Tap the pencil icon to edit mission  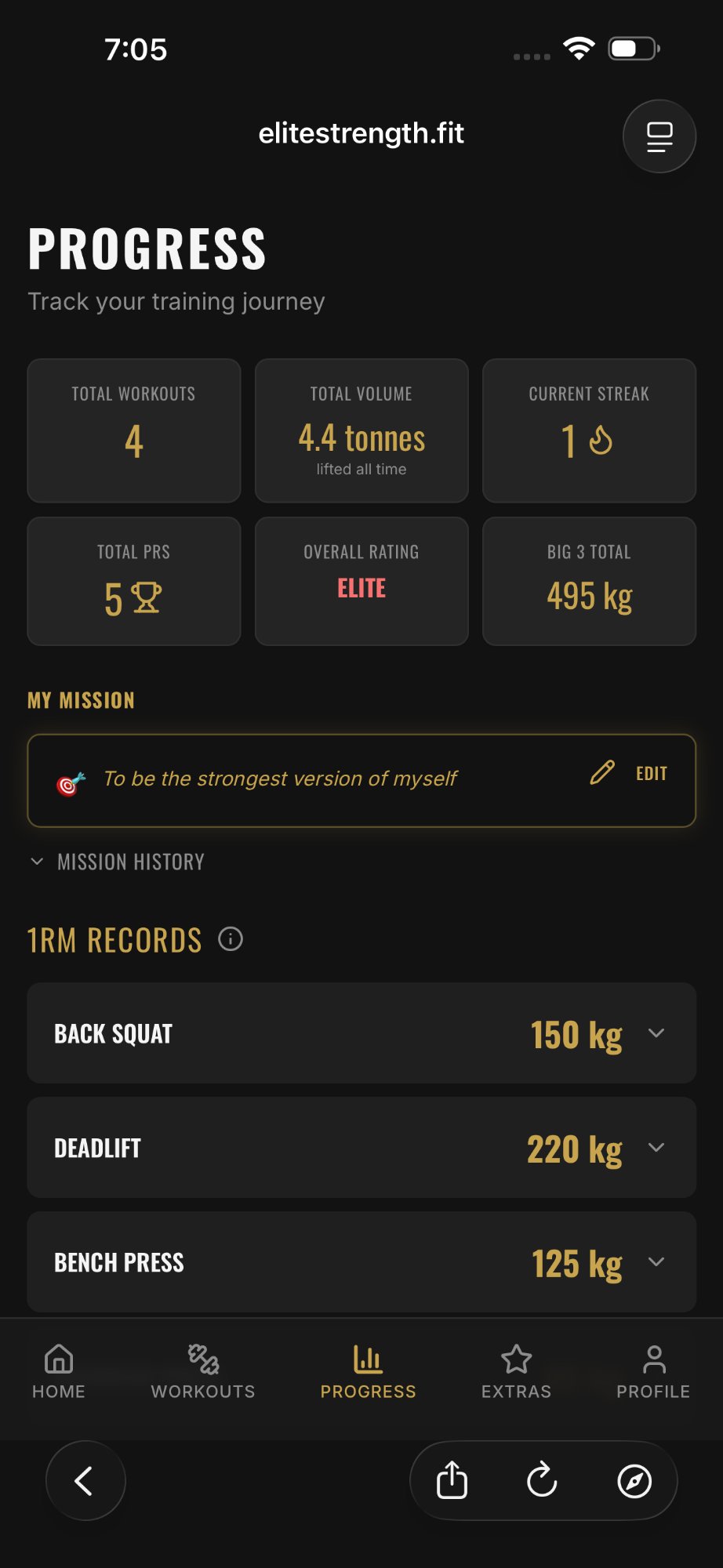tap(601, 773)
